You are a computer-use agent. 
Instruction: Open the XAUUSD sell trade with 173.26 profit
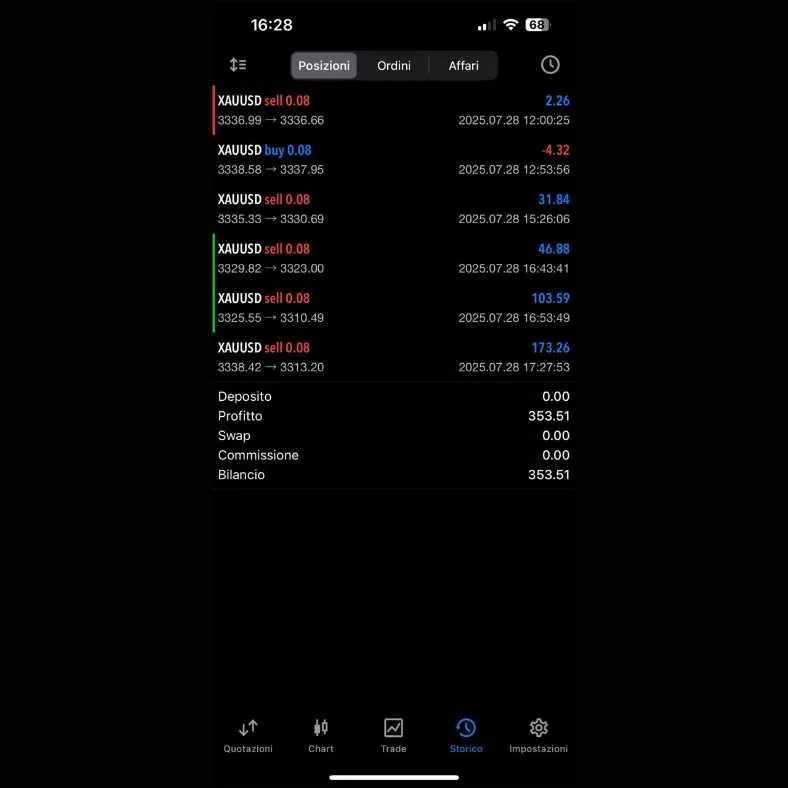pos(393,357)
